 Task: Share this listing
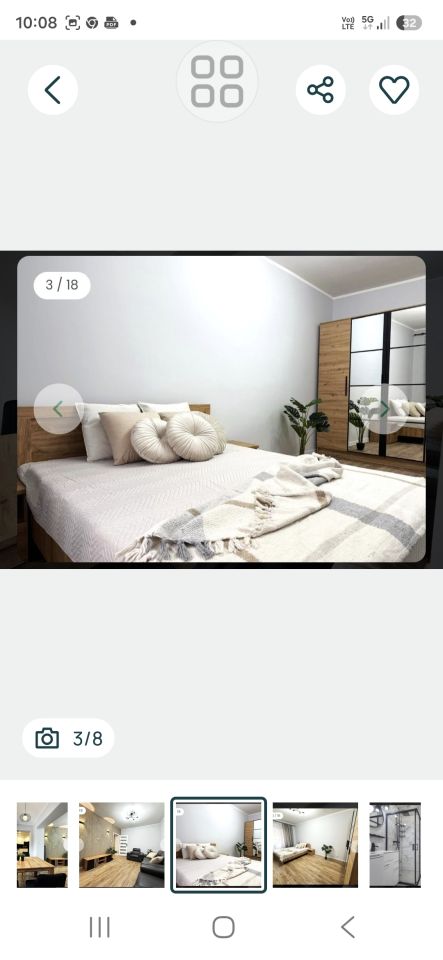321,90
